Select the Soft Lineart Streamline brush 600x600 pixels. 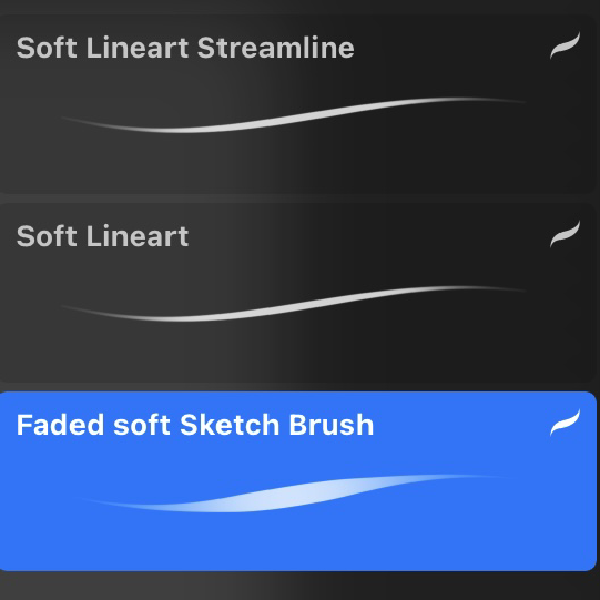click(290, 100)
